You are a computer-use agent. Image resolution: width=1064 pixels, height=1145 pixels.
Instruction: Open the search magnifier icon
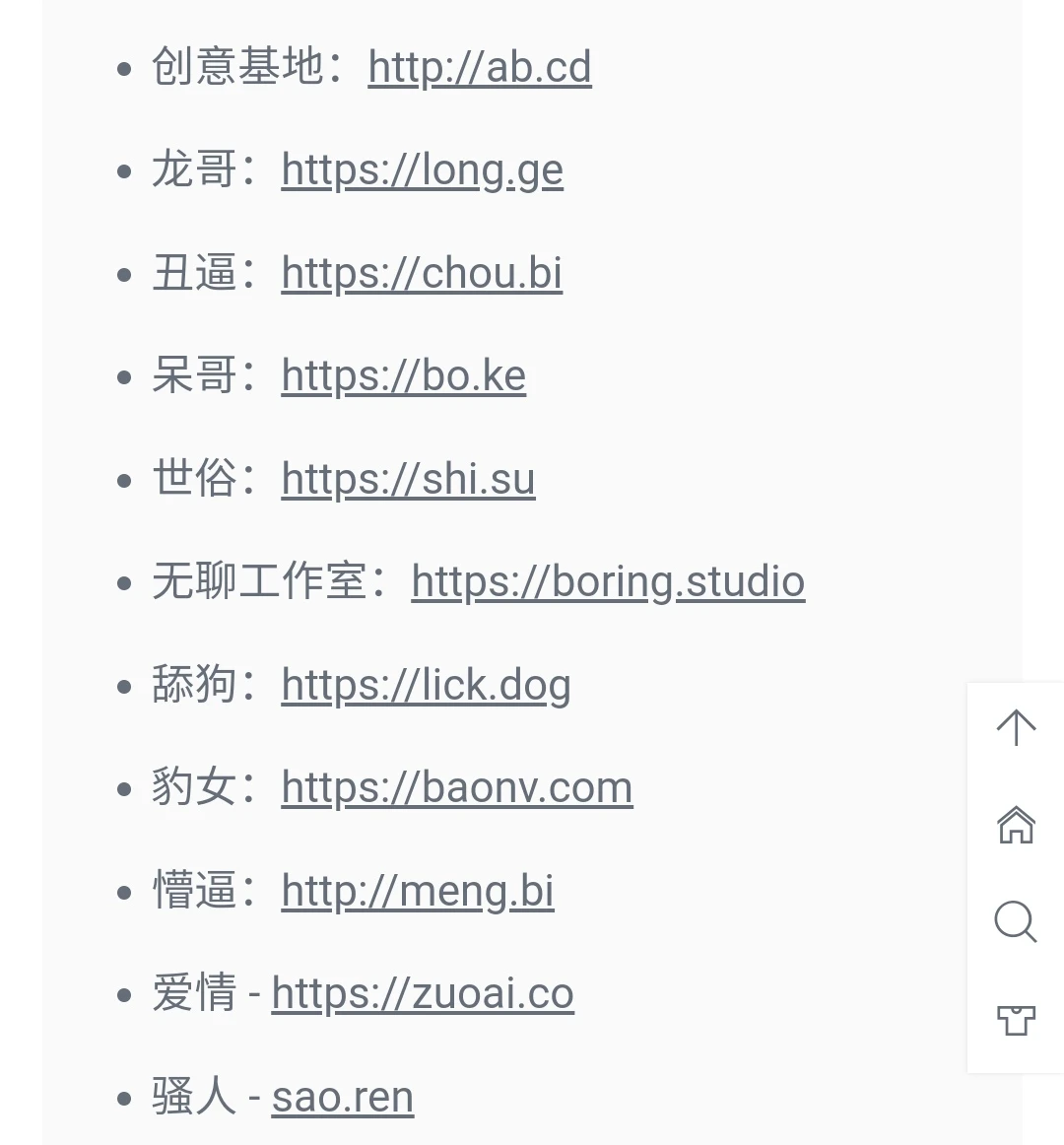point(1016,922)
